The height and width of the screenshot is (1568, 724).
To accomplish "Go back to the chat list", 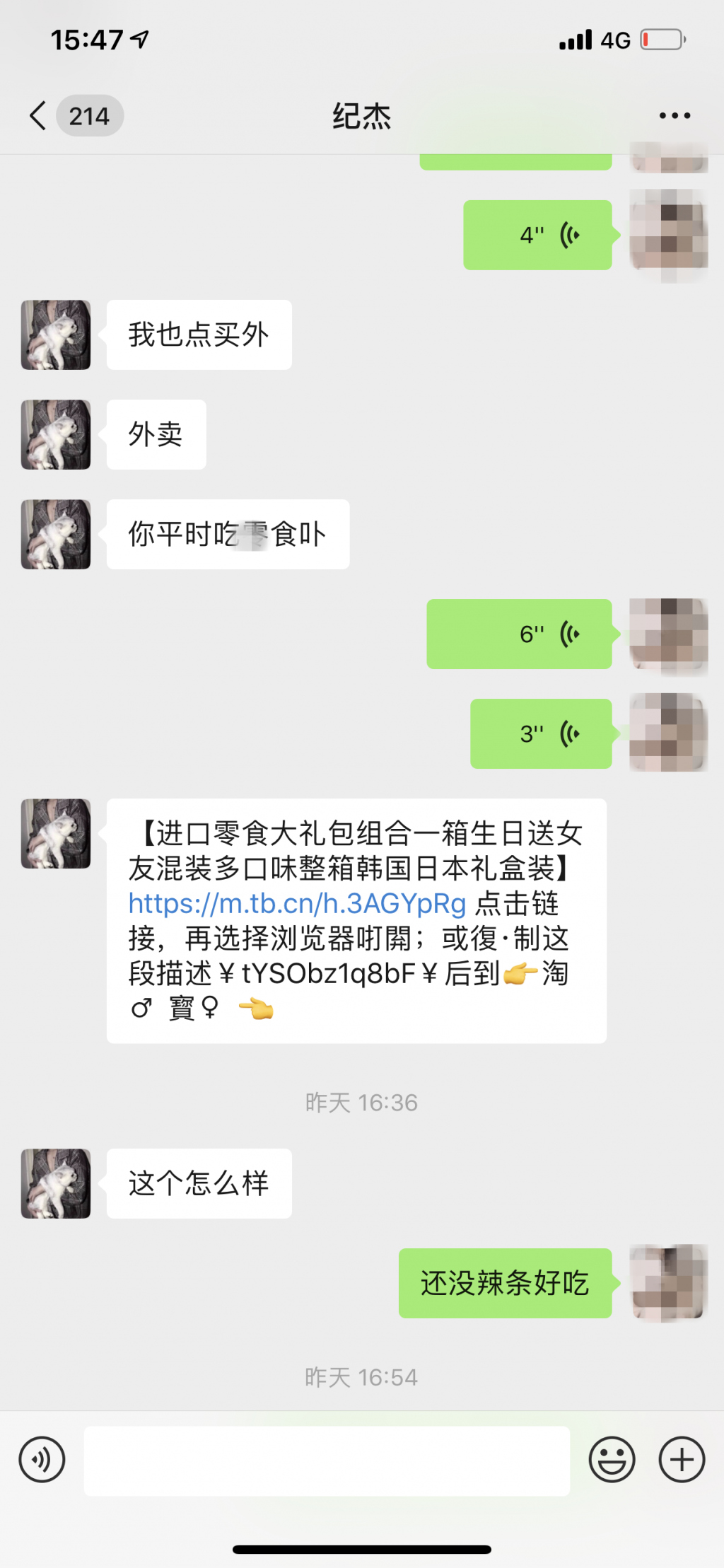I will (39, 115).
